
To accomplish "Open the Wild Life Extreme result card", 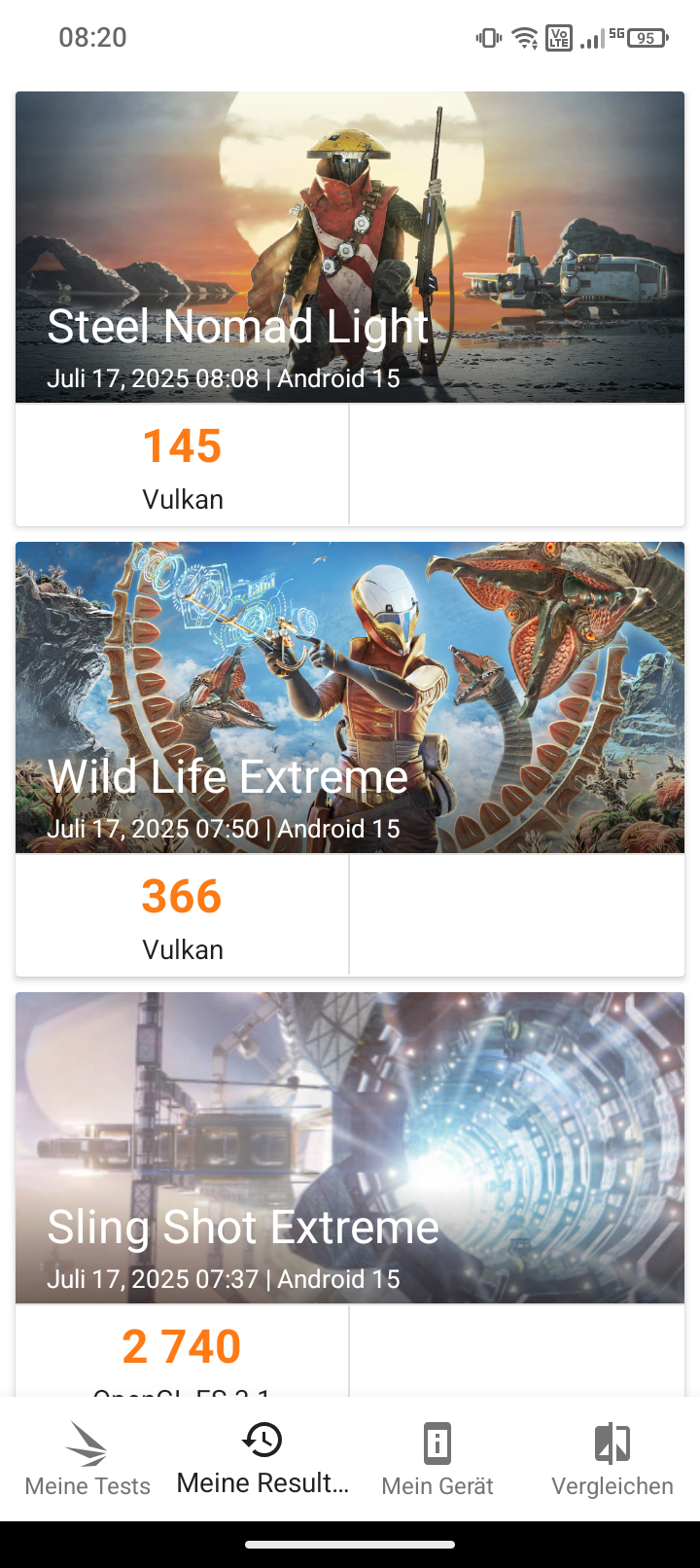I will pos(350,759).
